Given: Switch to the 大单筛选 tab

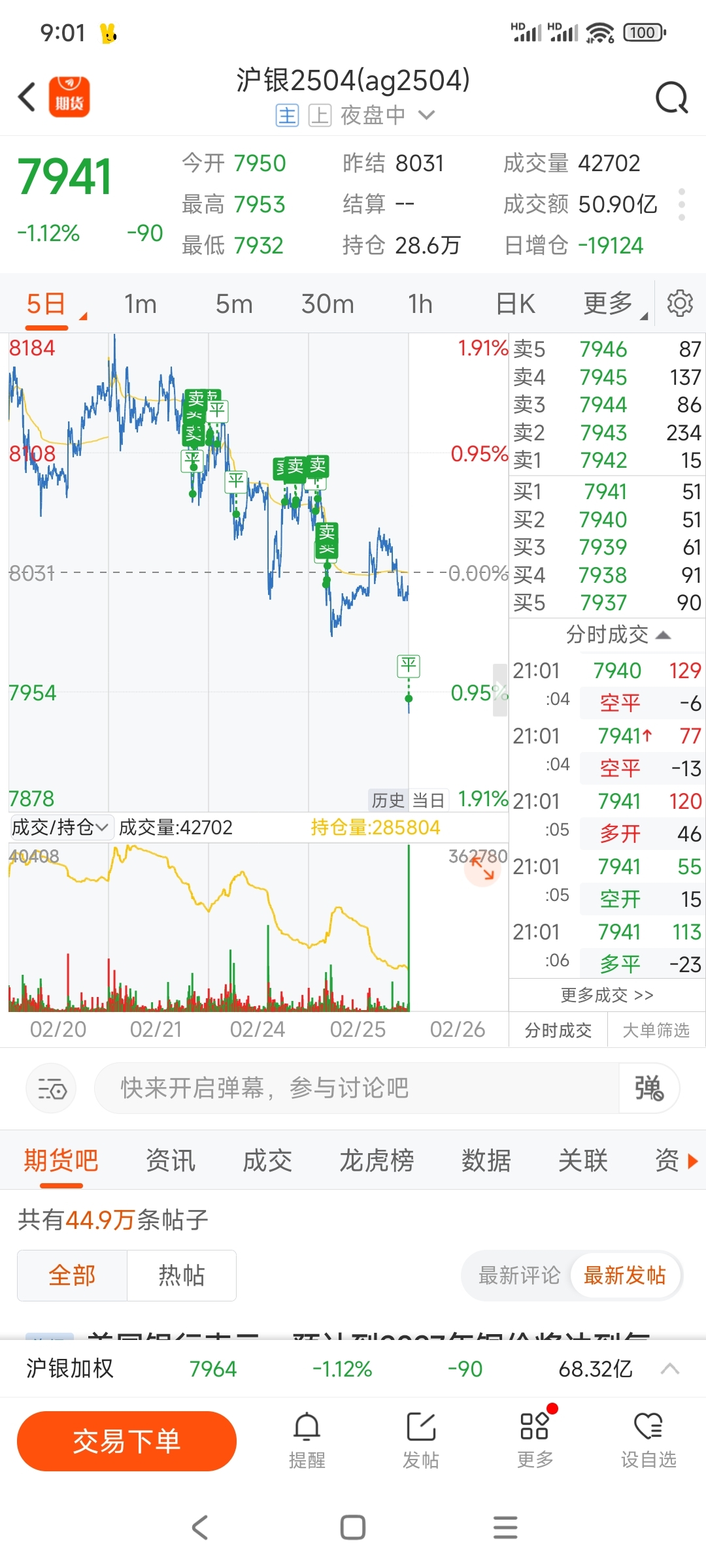Looking at the screenshot, I should [x=656, y=1030].
